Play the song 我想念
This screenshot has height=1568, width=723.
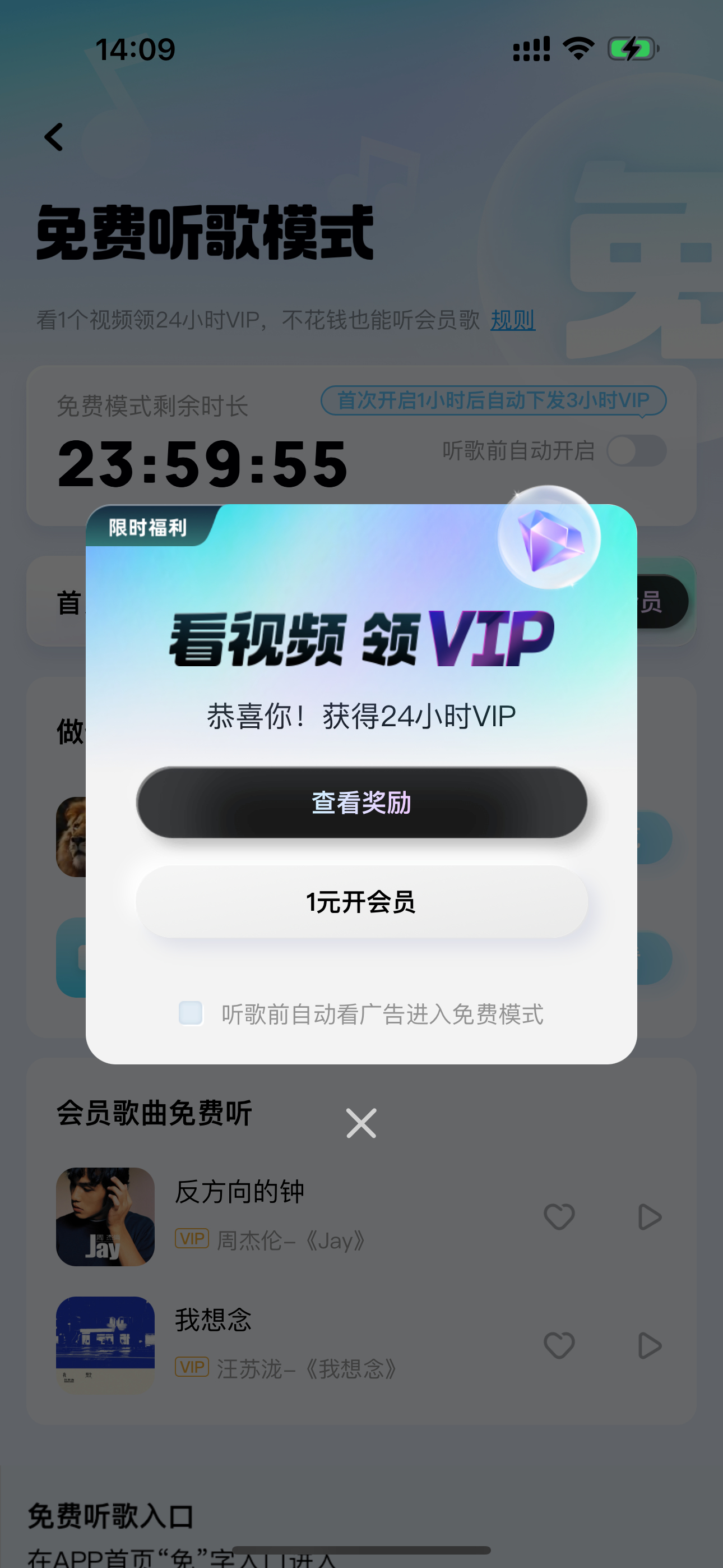[649, 1345]
